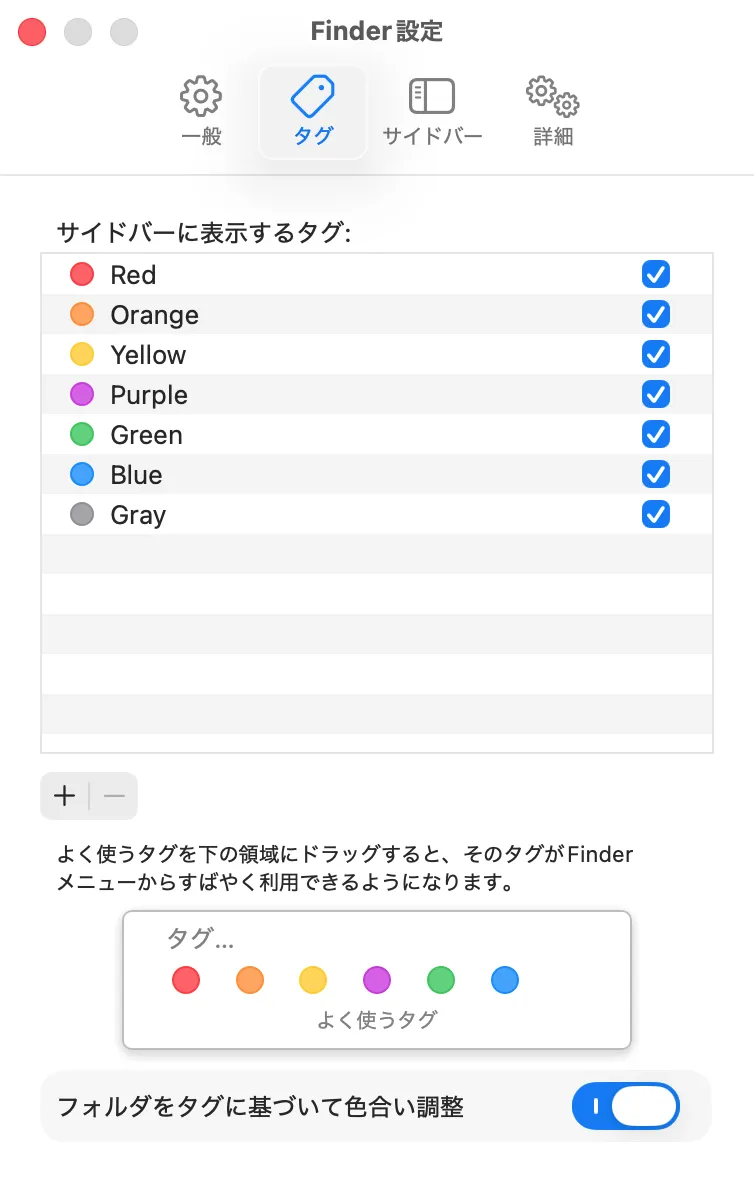
Task: Uncheck the Gray tag checkbox
Action: 655,514
